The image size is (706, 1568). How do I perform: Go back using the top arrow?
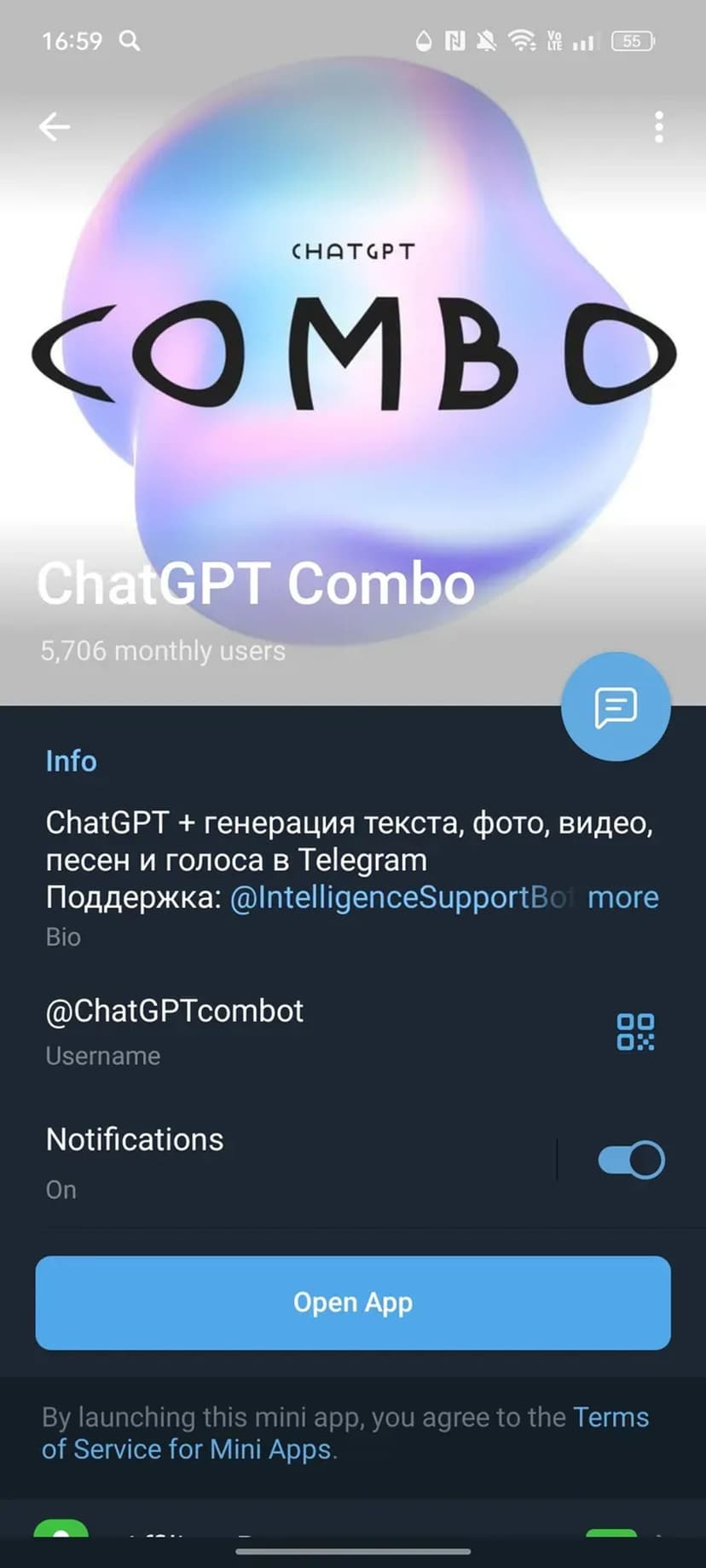tap(55, 127)
